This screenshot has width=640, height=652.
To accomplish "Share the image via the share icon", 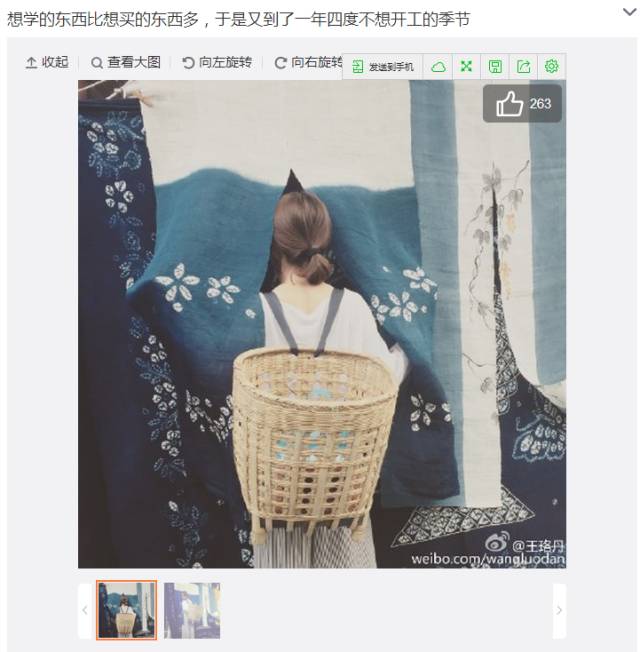I will 523,67.
